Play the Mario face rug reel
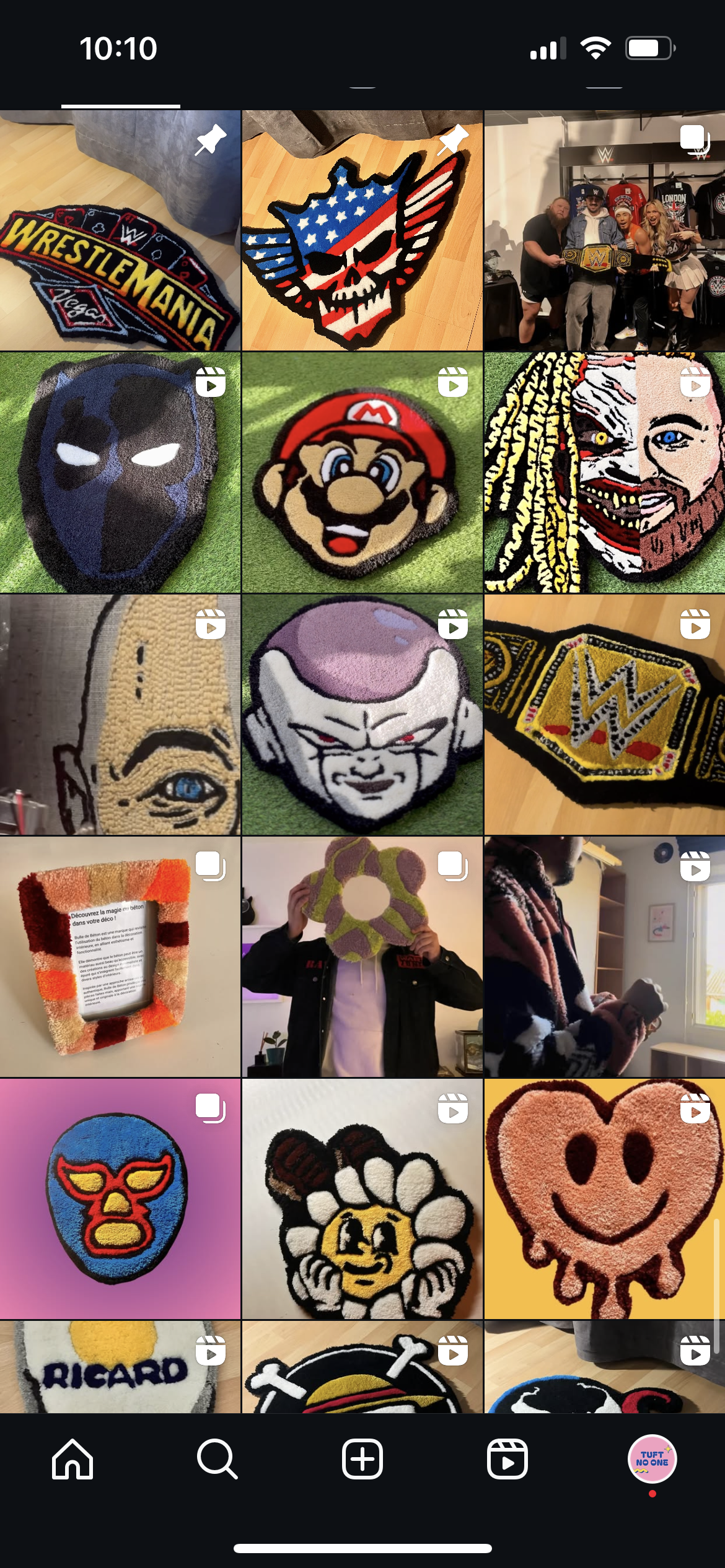This screenshot has width=725, height=1568. point(362,473)
